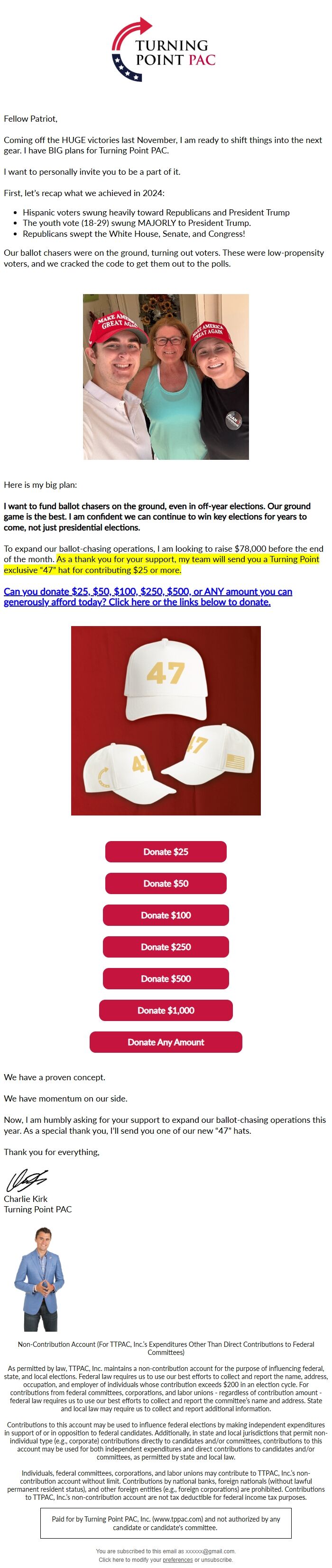Choose the Donate $1,000 button
This screenshot has height=1568, width=332.
point(166,1010)
